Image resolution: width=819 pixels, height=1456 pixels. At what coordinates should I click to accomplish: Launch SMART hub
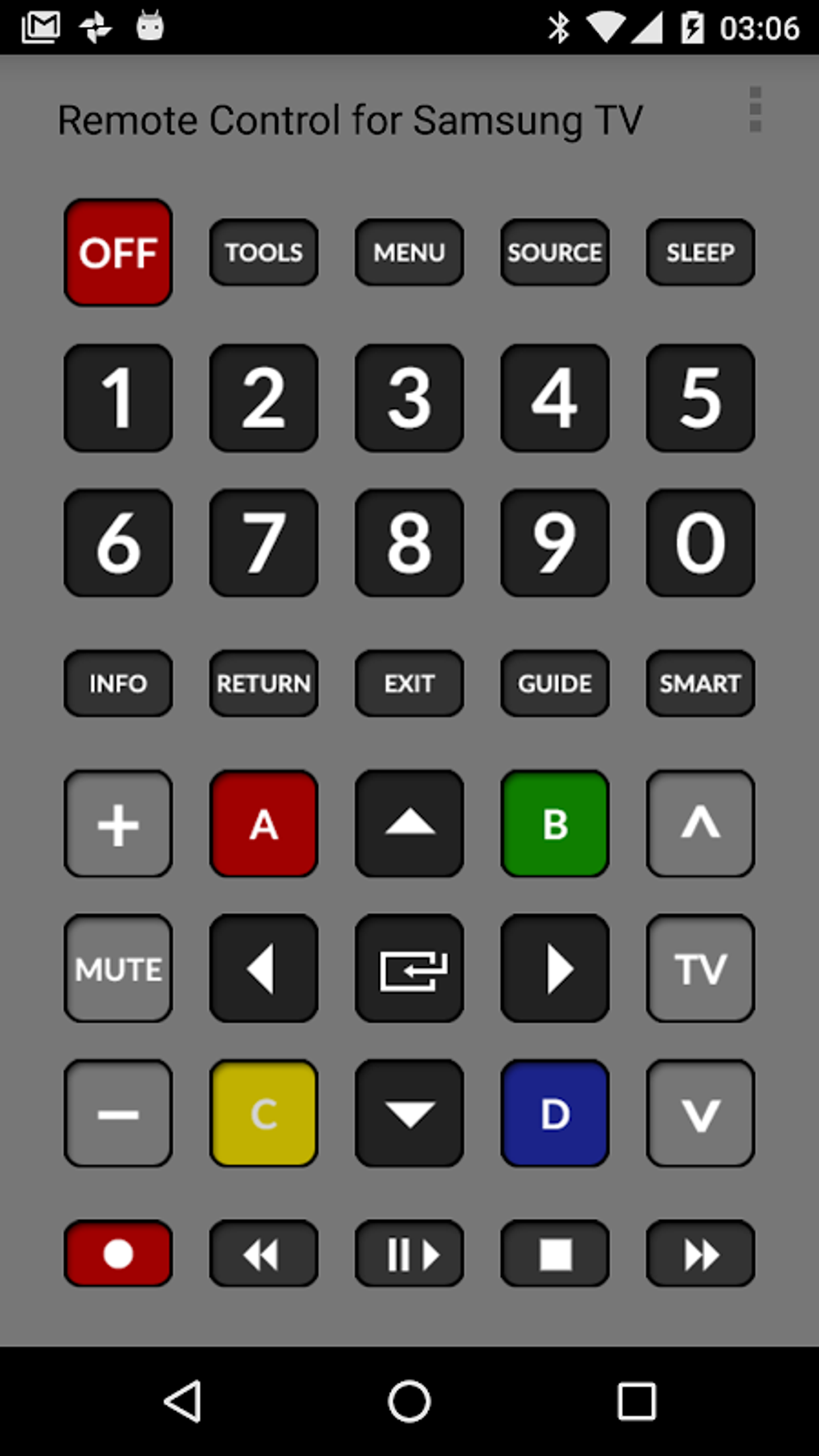coord(699,683)
